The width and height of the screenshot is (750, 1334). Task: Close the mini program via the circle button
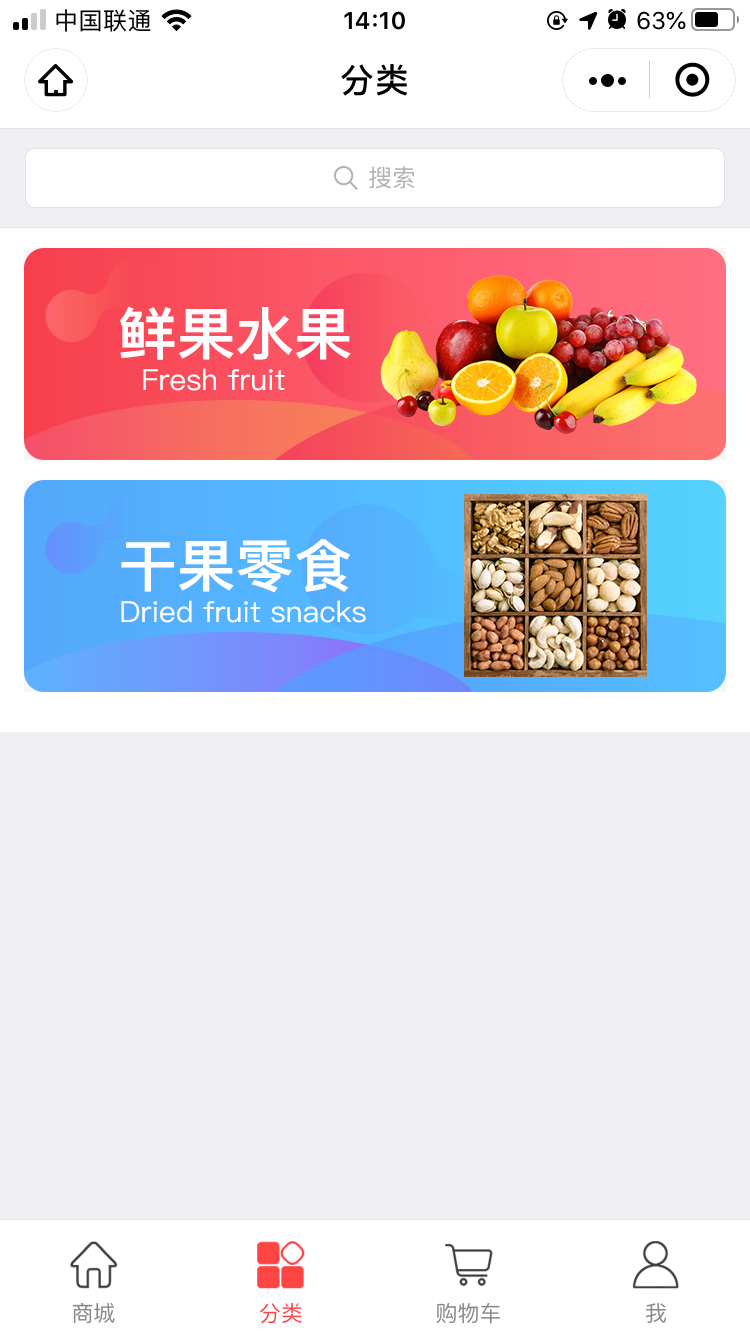[x=692, y=80]
